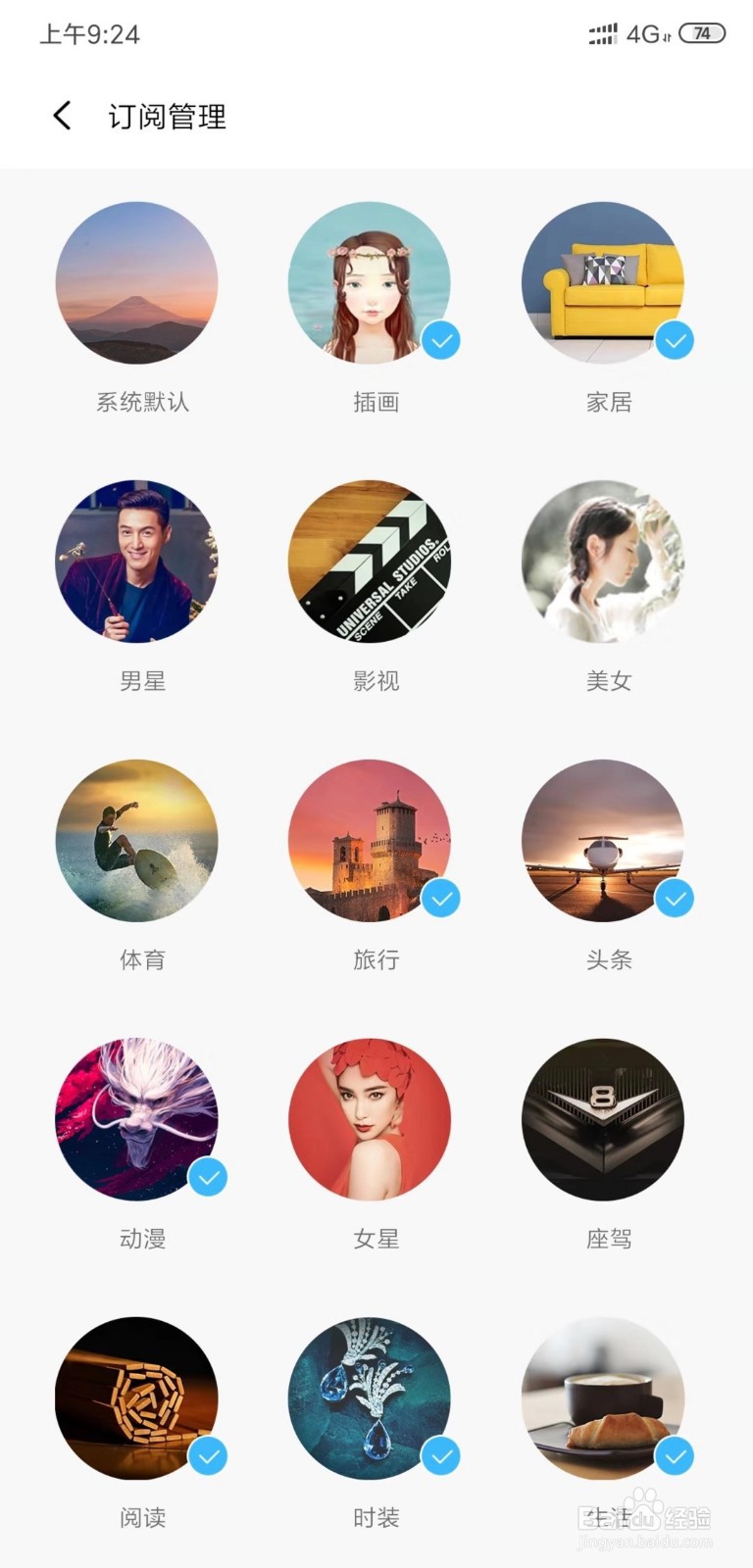Subscribe to the 男星 category
This screenshot has width=753, height=1568.
(137, 562)
